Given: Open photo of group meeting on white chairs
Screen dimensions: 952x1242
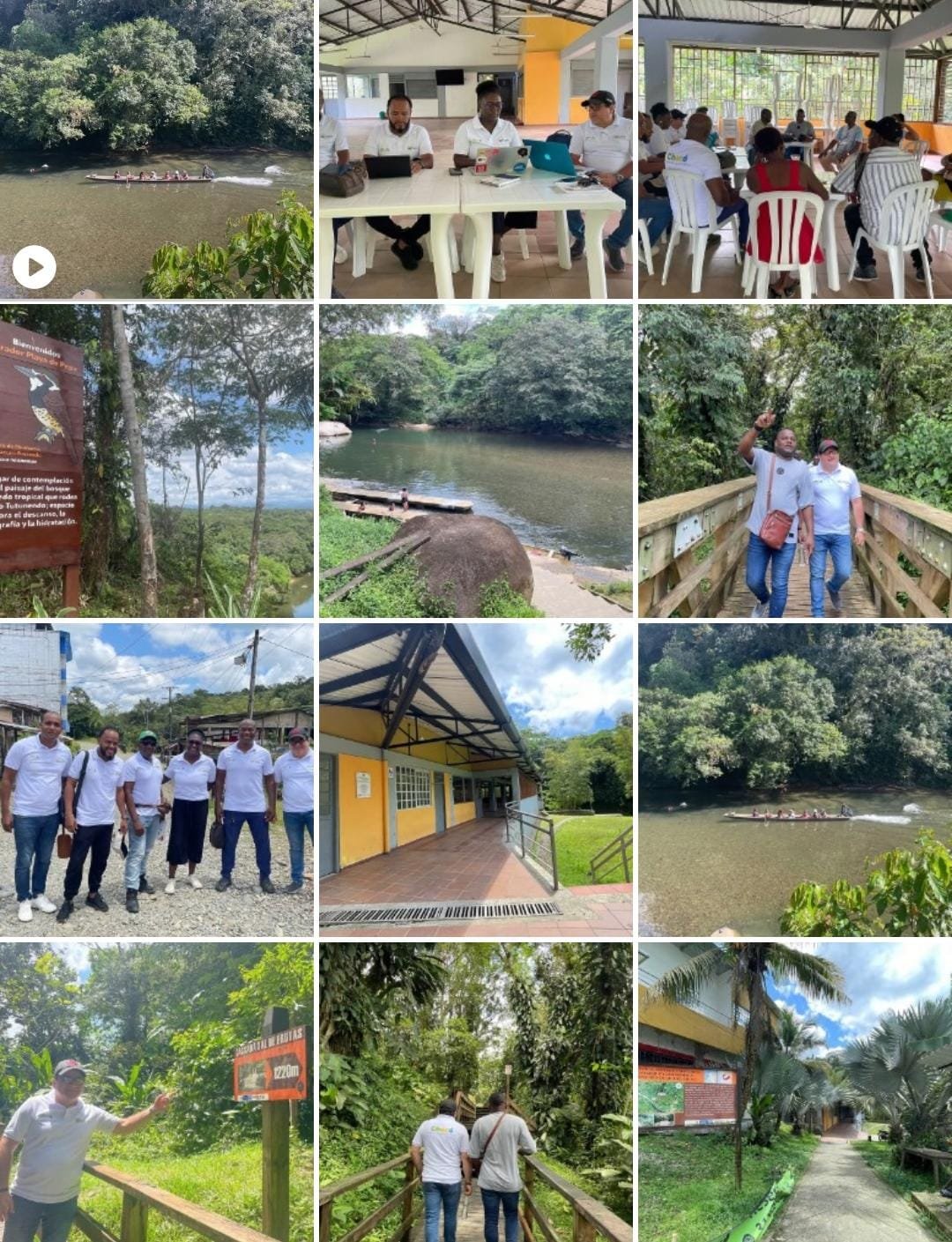Looking at the screenshot, I should 794,150.
